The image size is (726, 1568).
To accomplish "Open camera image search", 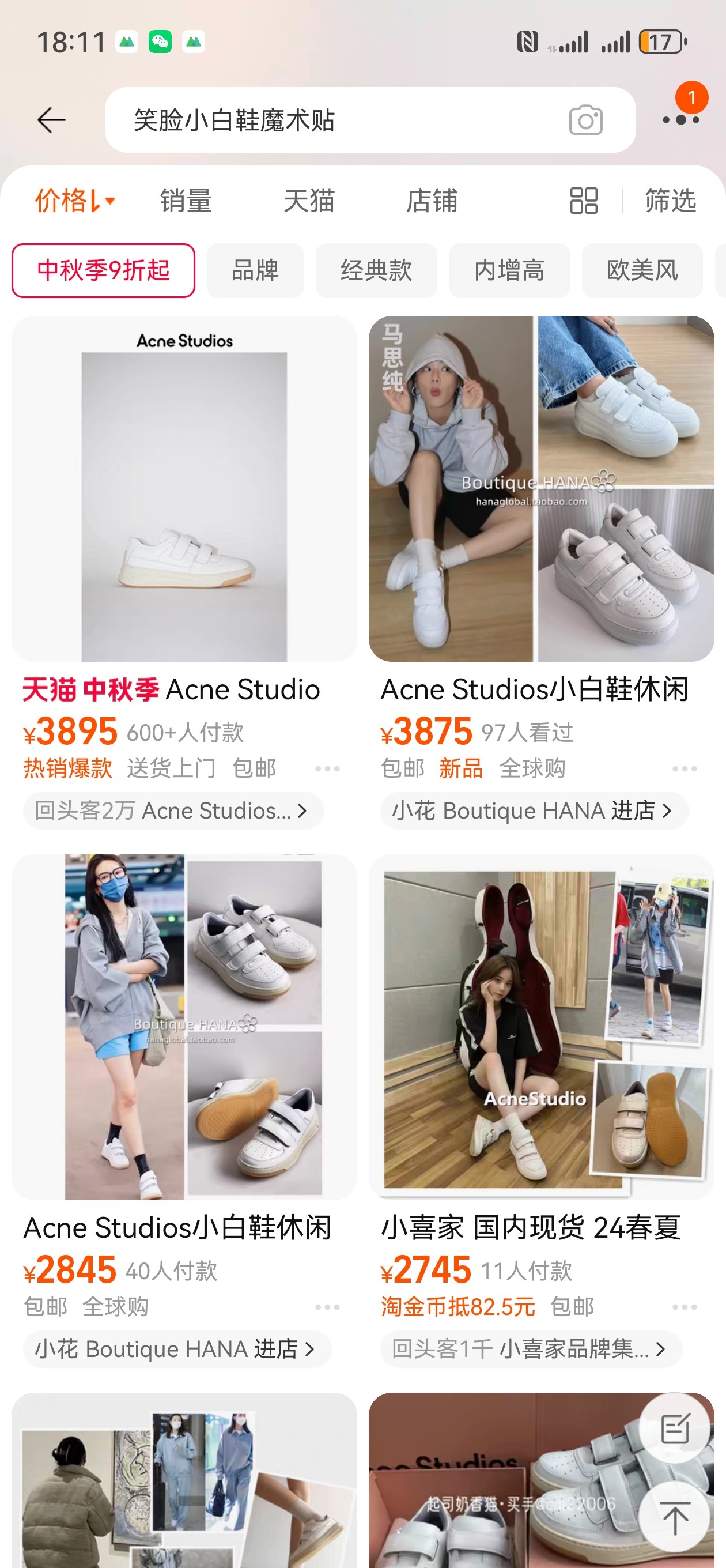I will pos(585,120).
